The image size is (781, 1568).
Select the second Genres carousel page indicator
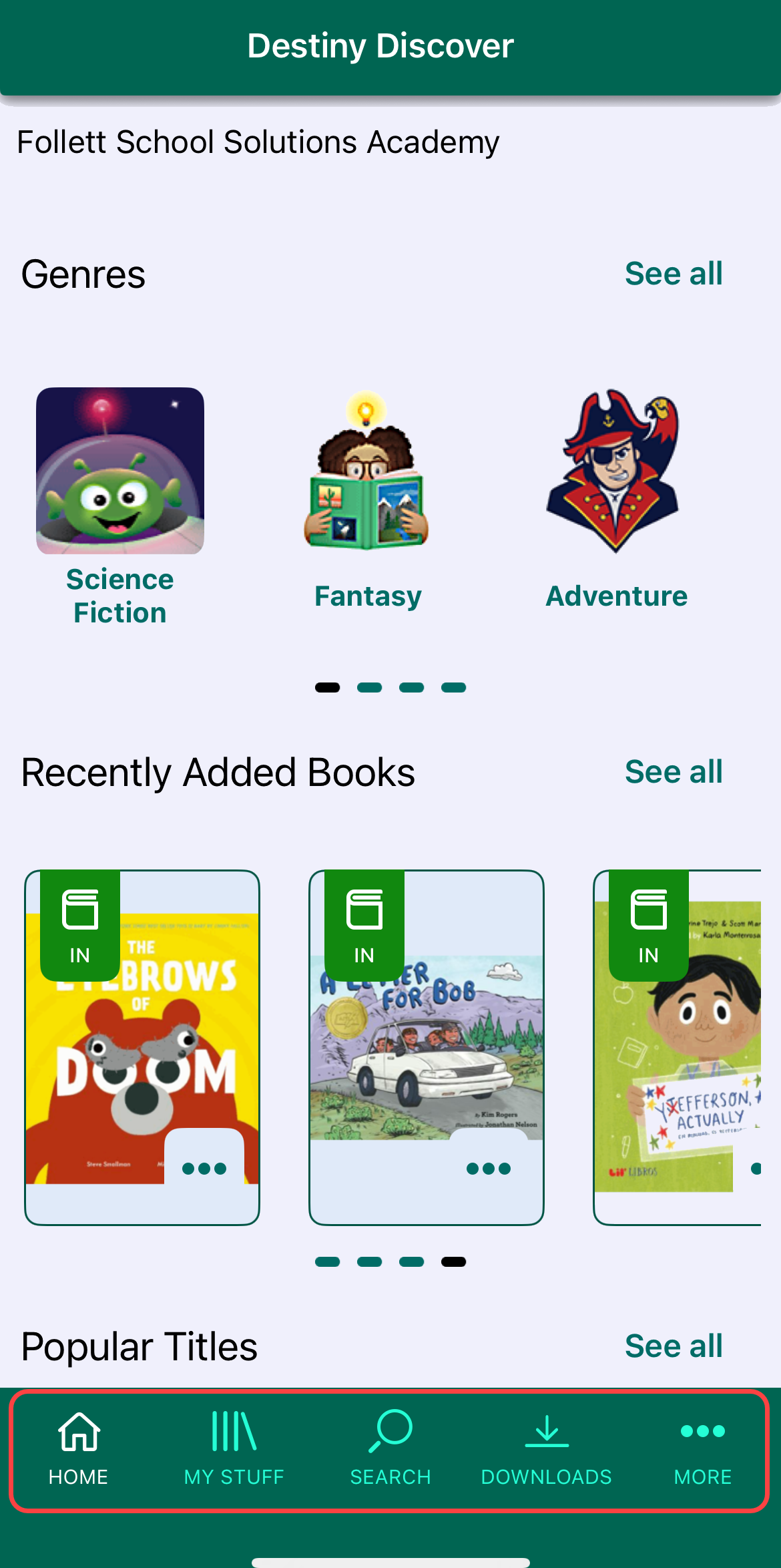coord(370,687)
